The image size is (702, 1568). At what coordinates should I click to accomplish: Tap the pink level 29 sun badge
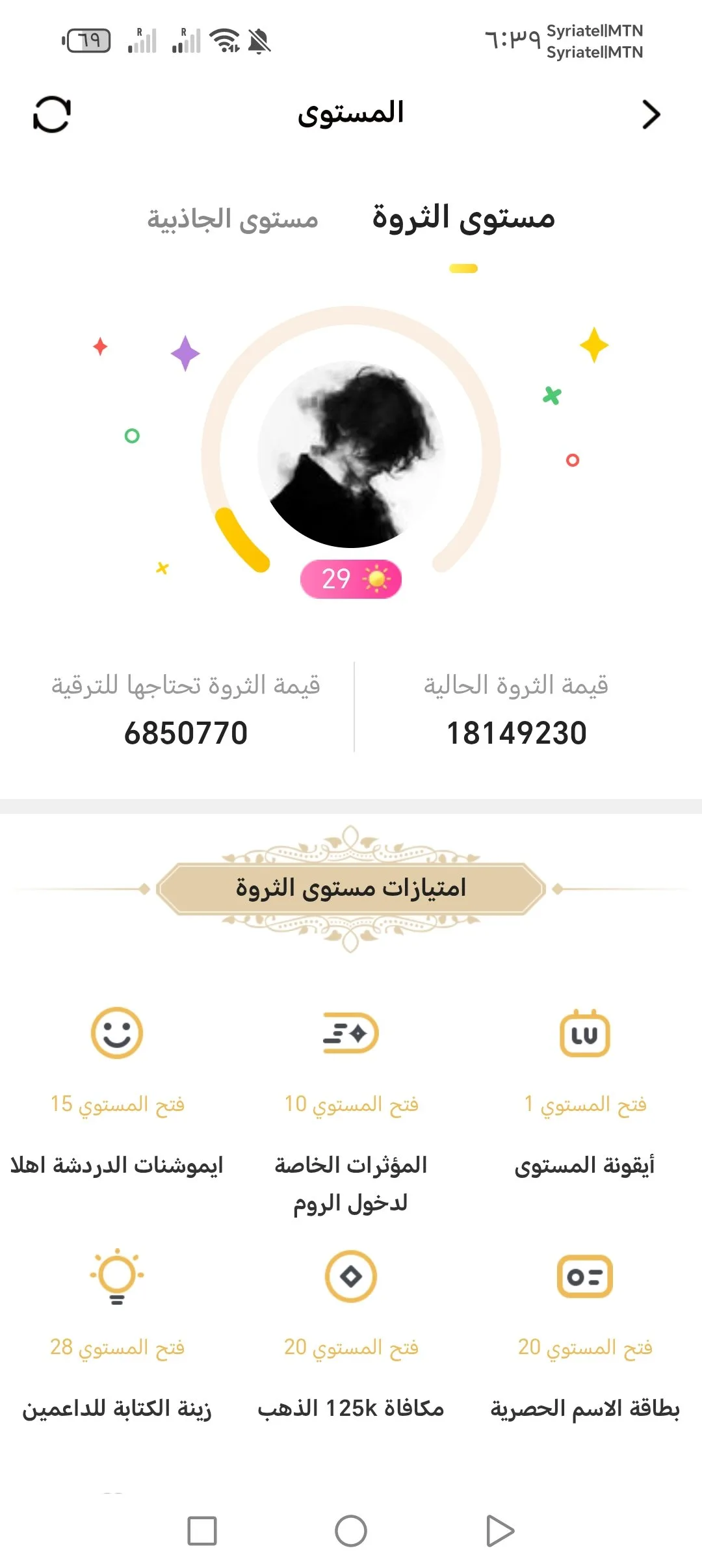coord(350,579)
